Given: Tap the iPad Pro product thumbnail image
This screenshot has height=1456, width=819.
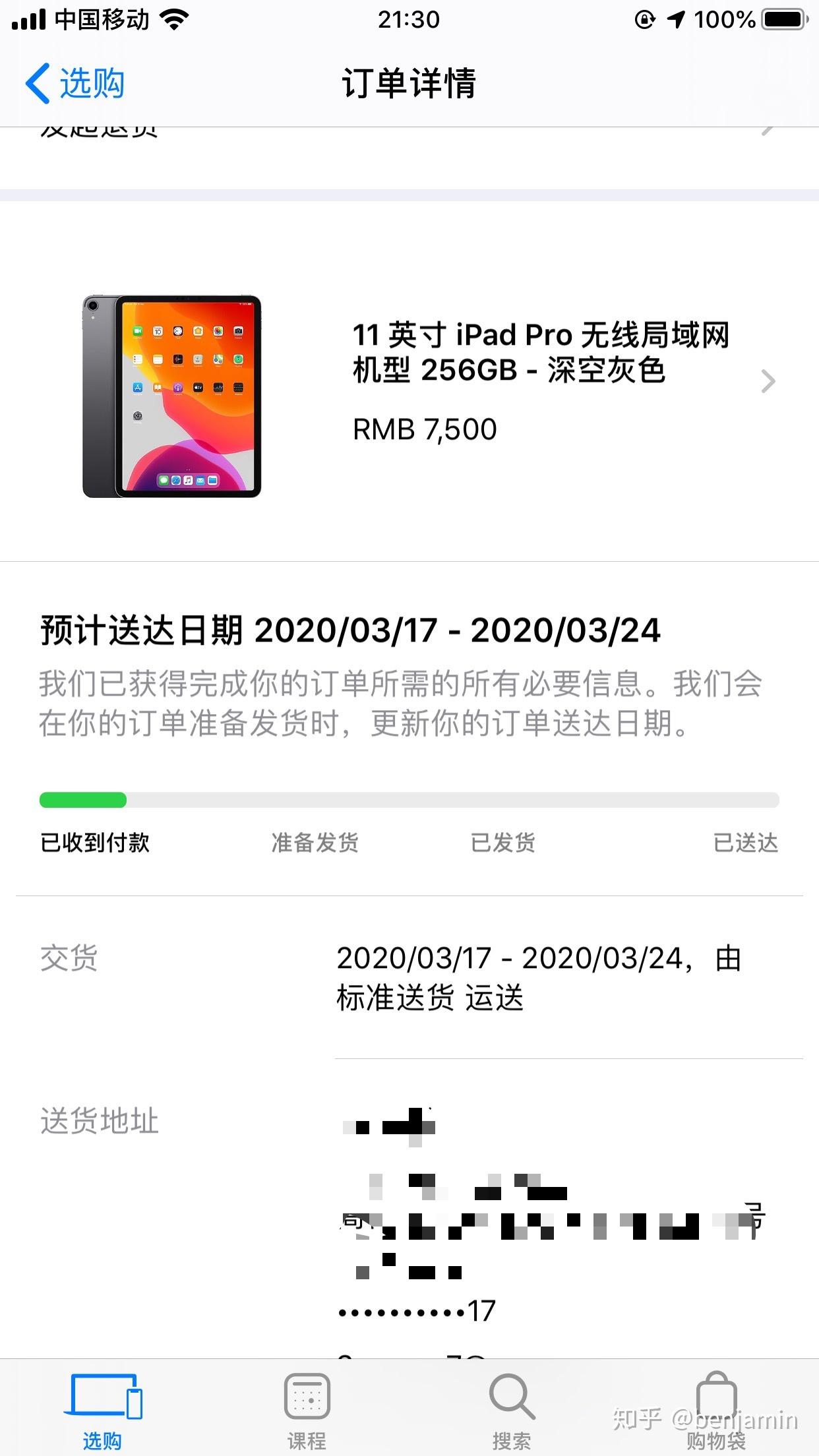Looking at the screenshot, I should [173, 394].
